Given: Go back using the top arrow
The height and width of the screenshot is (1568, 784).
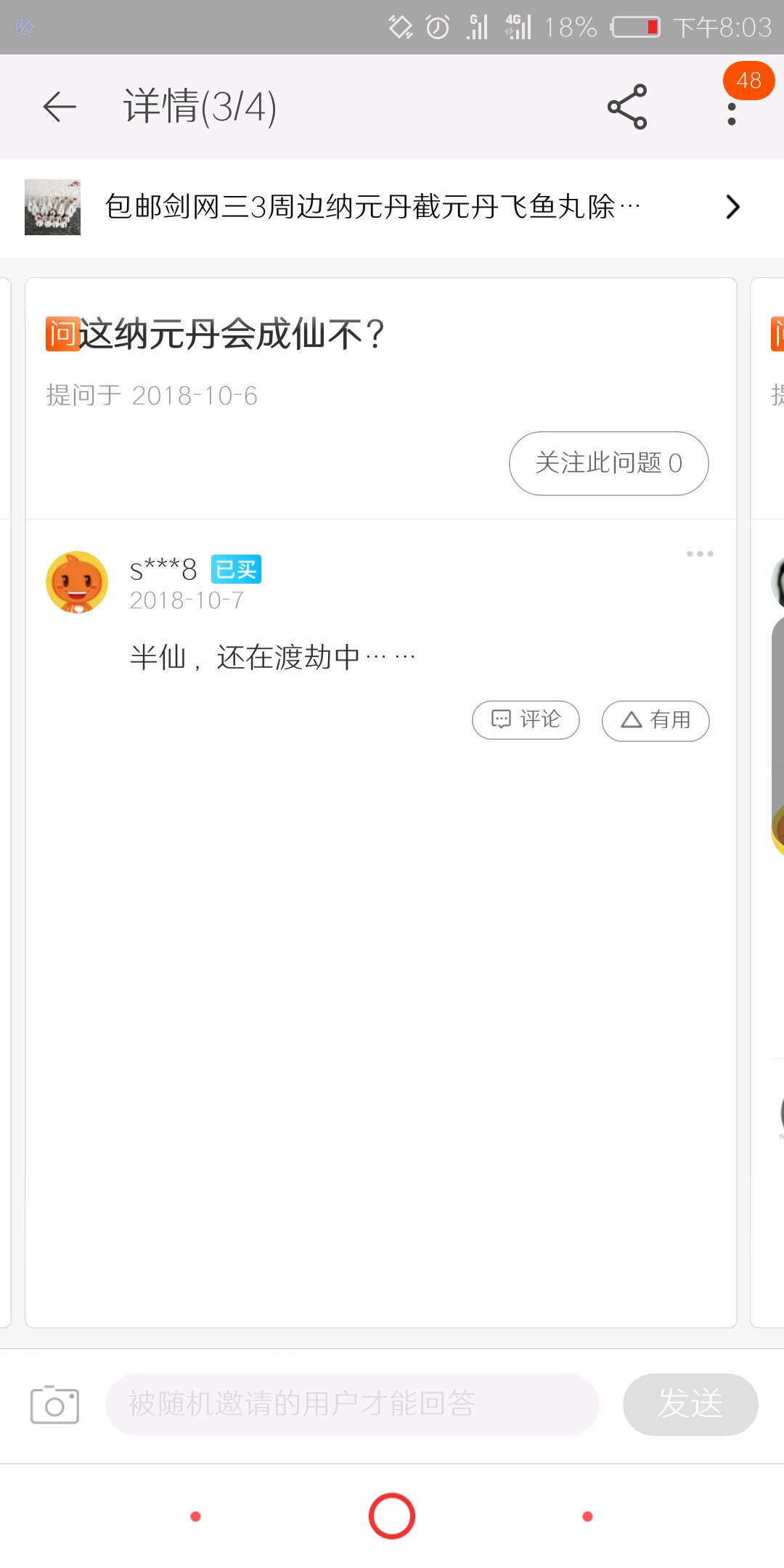Looking at the screenshot, I should point(60,107).
